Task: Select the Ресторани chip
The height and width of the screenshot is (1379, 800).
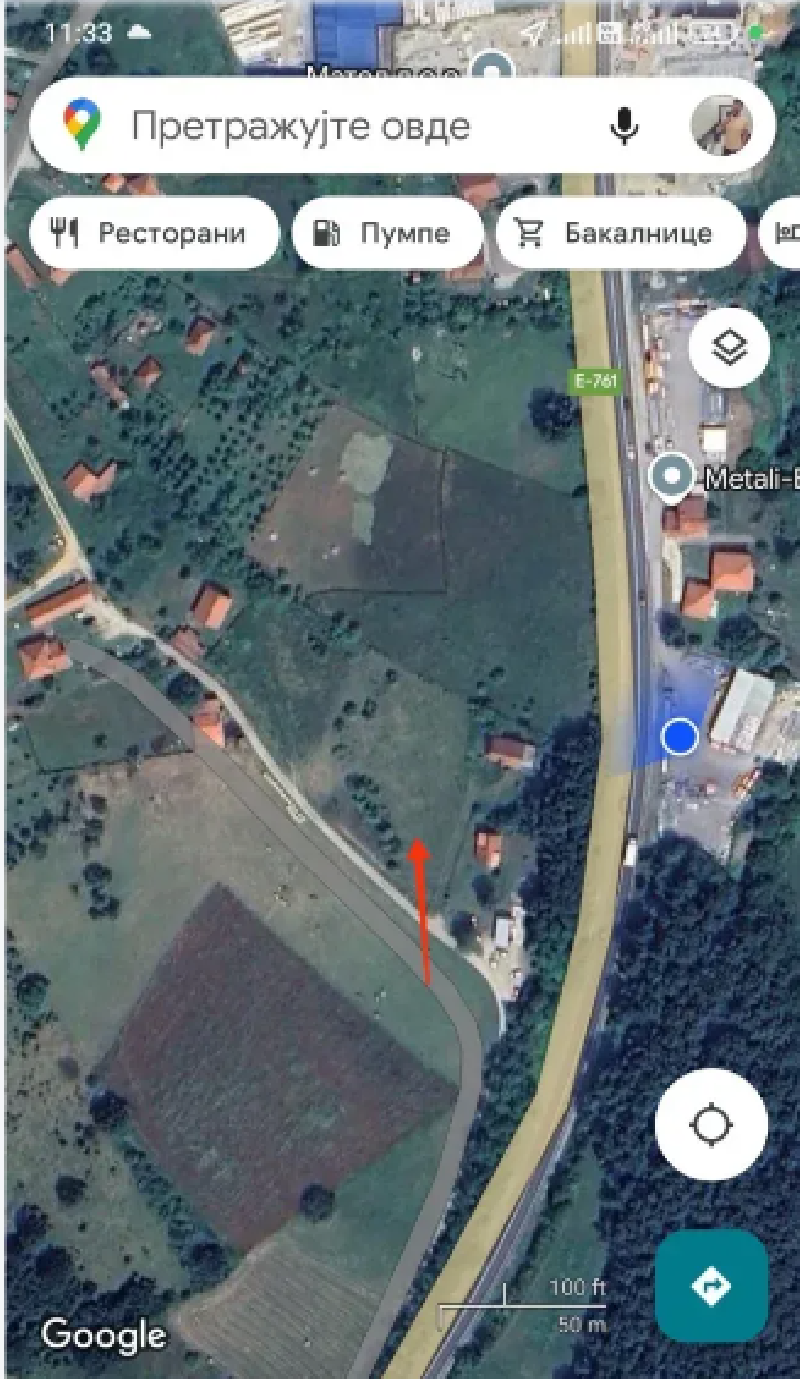Action: [154, 233]
